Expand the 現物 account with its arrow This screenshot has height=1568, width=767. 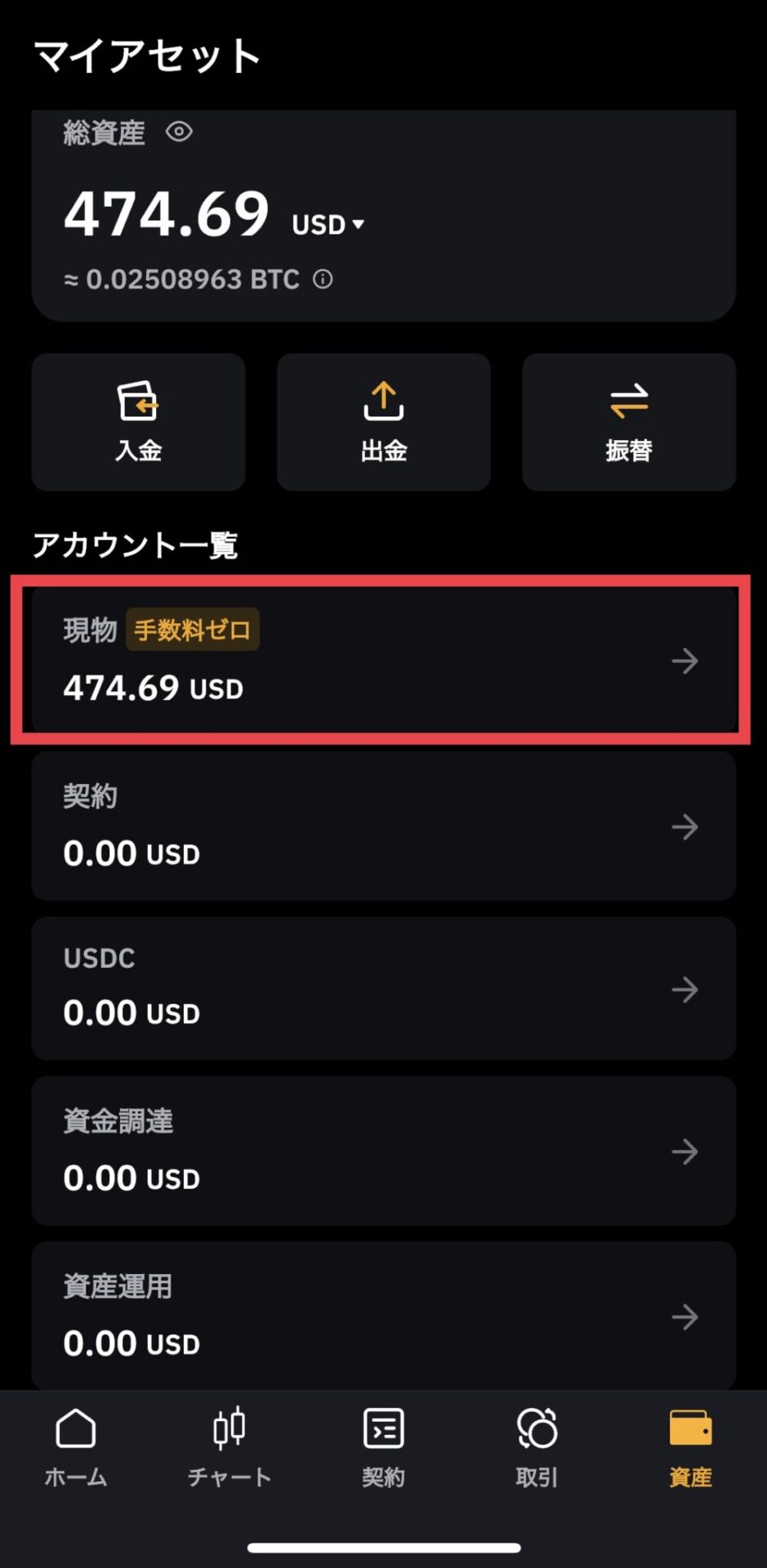point(685,661)
